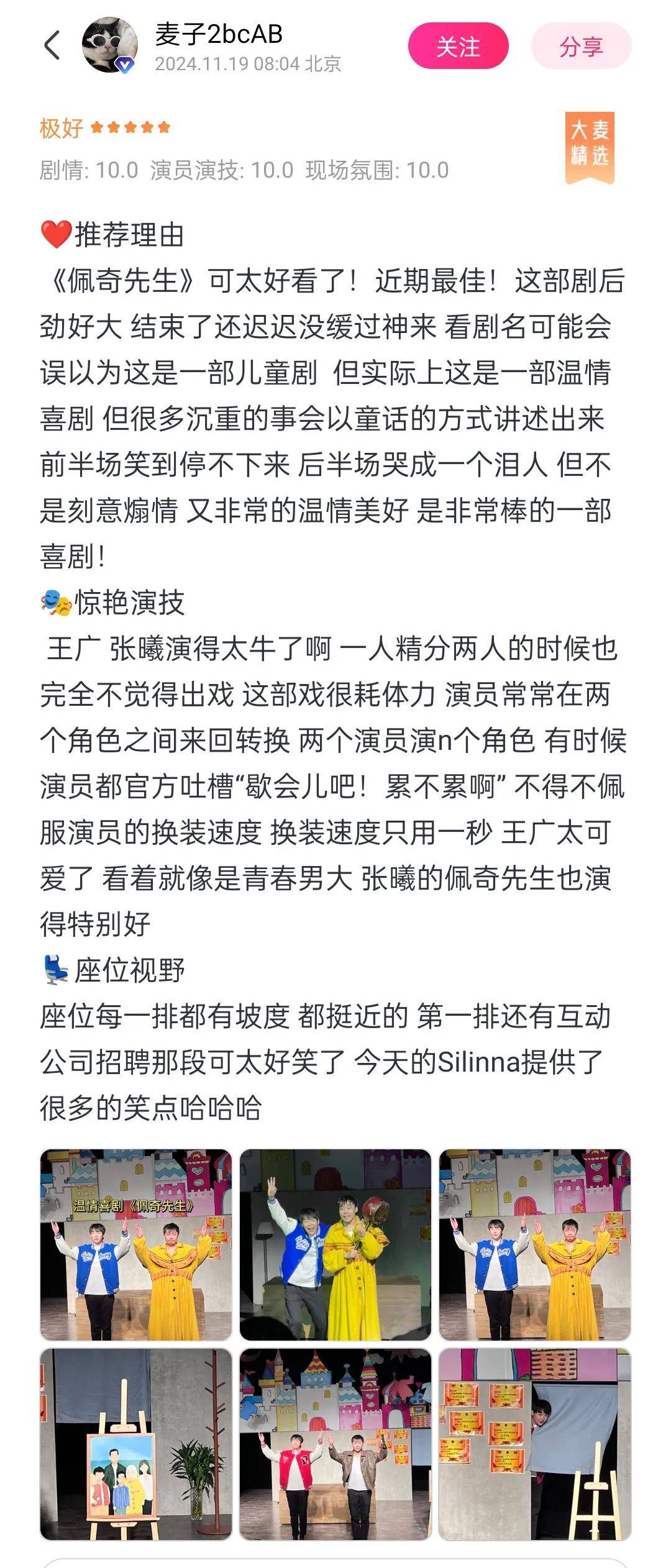
Task: Open photo of actors in red and brown jackets
Action: click(335, 1443)
